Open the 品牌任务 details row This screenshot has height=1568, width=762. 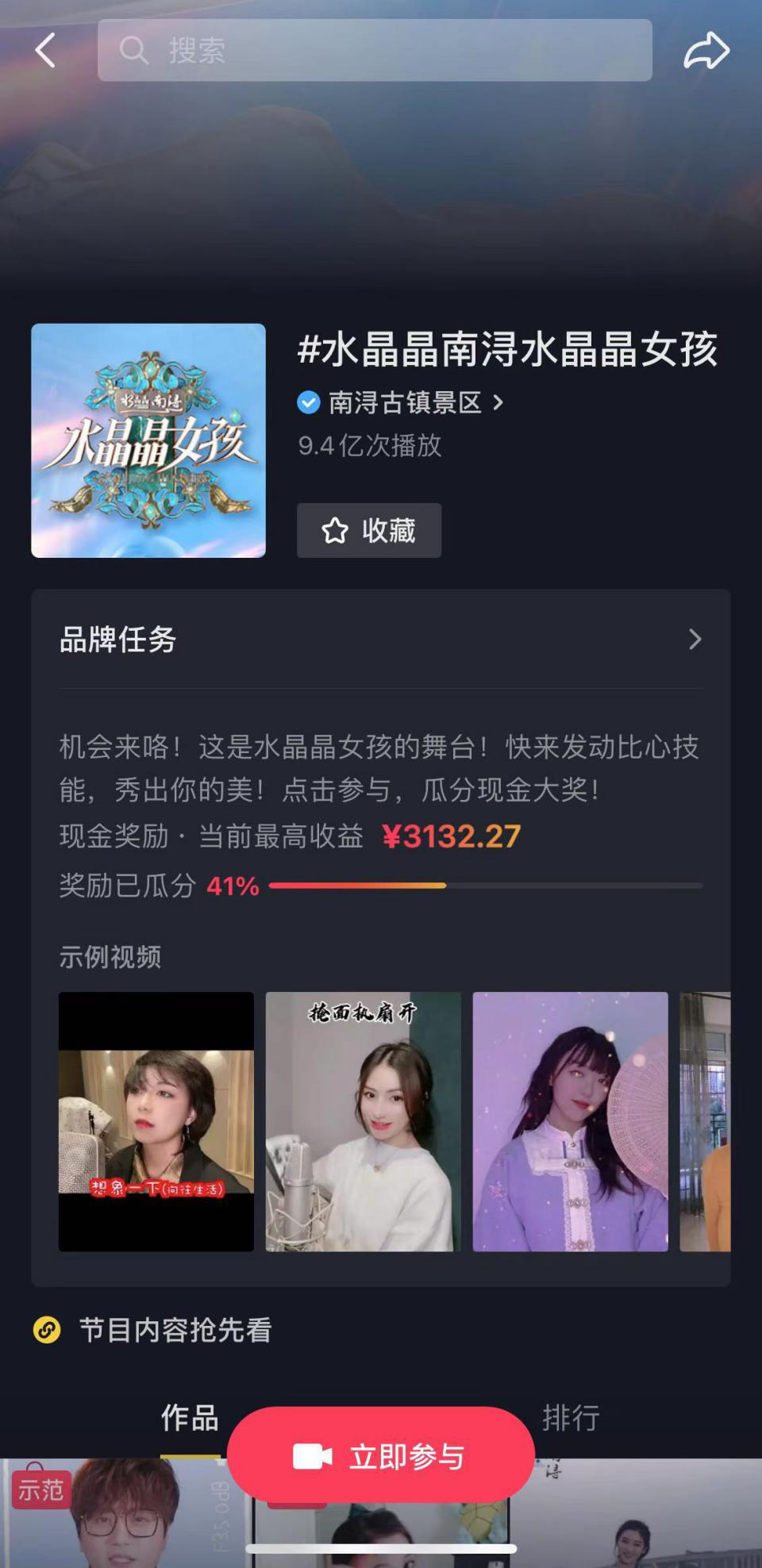381,640
